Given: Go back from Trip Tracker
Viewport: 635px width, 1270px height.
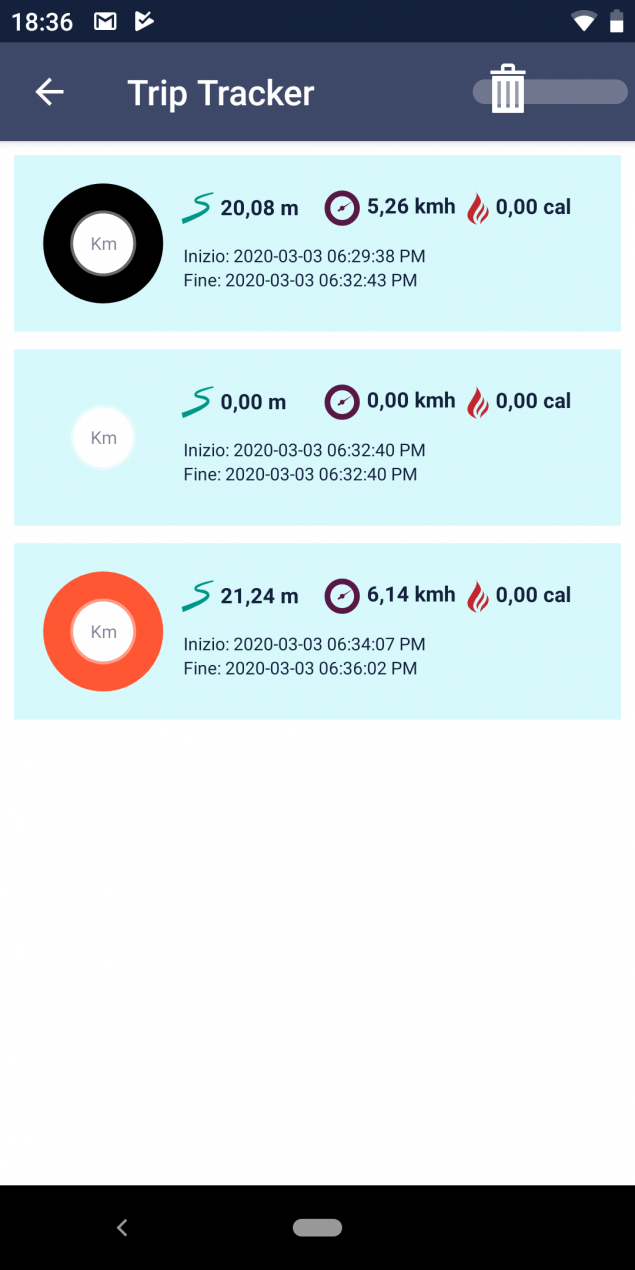Looking at the screenshot, I should tap(49, 92).
